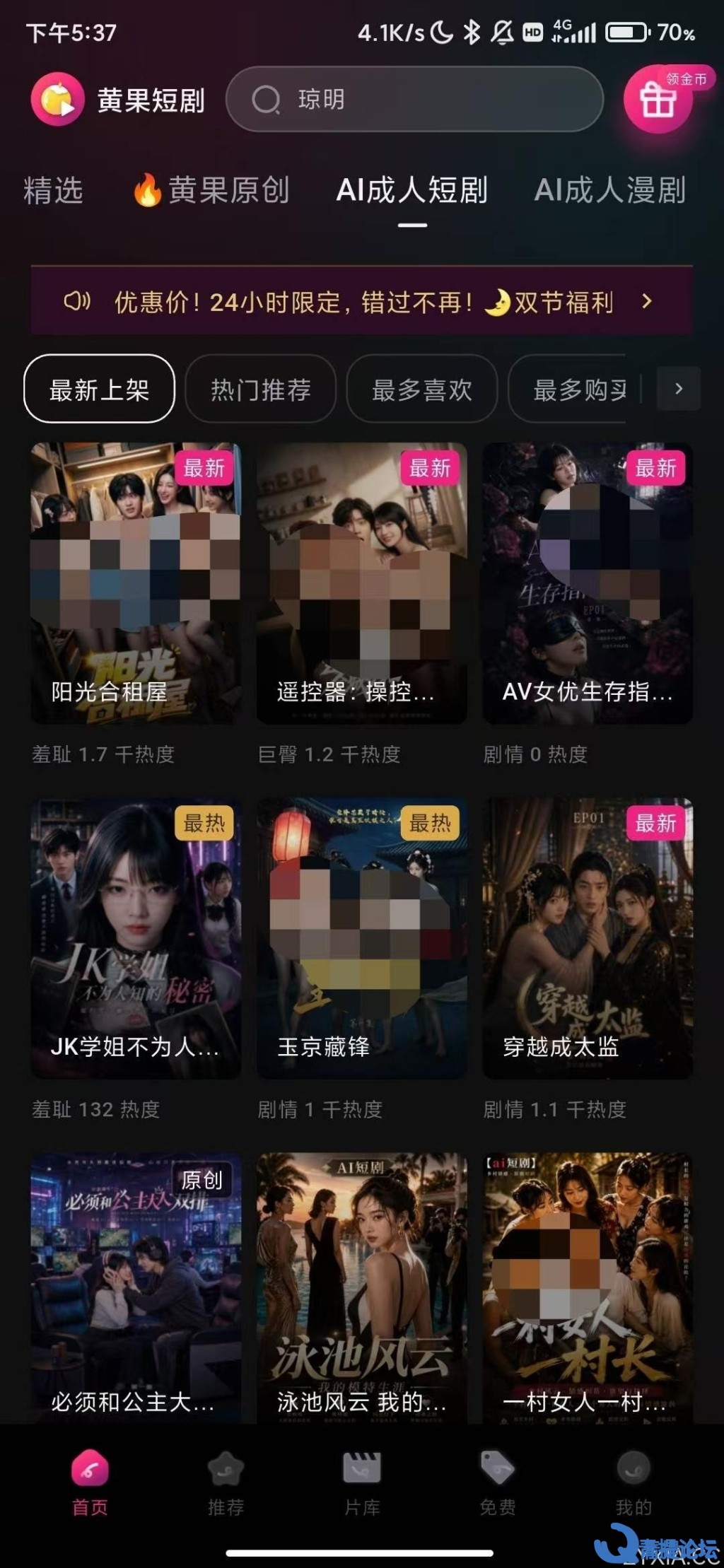724x1568 pixels.
Task: Open the 穿越成太监 drama card
Action: pyautogui.click(x=588, y=938)
